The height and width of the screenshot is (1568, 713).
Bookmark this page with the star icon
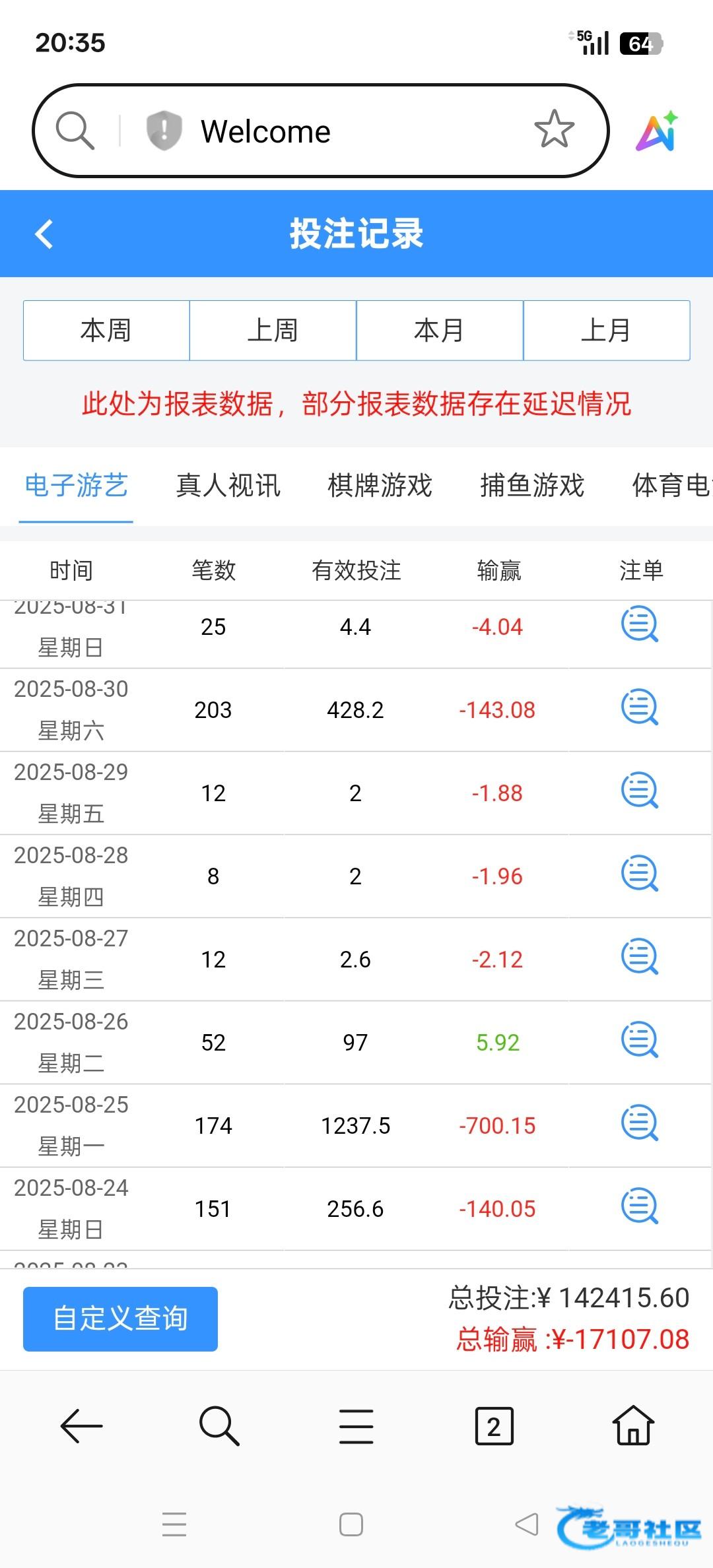pos(554,129)
